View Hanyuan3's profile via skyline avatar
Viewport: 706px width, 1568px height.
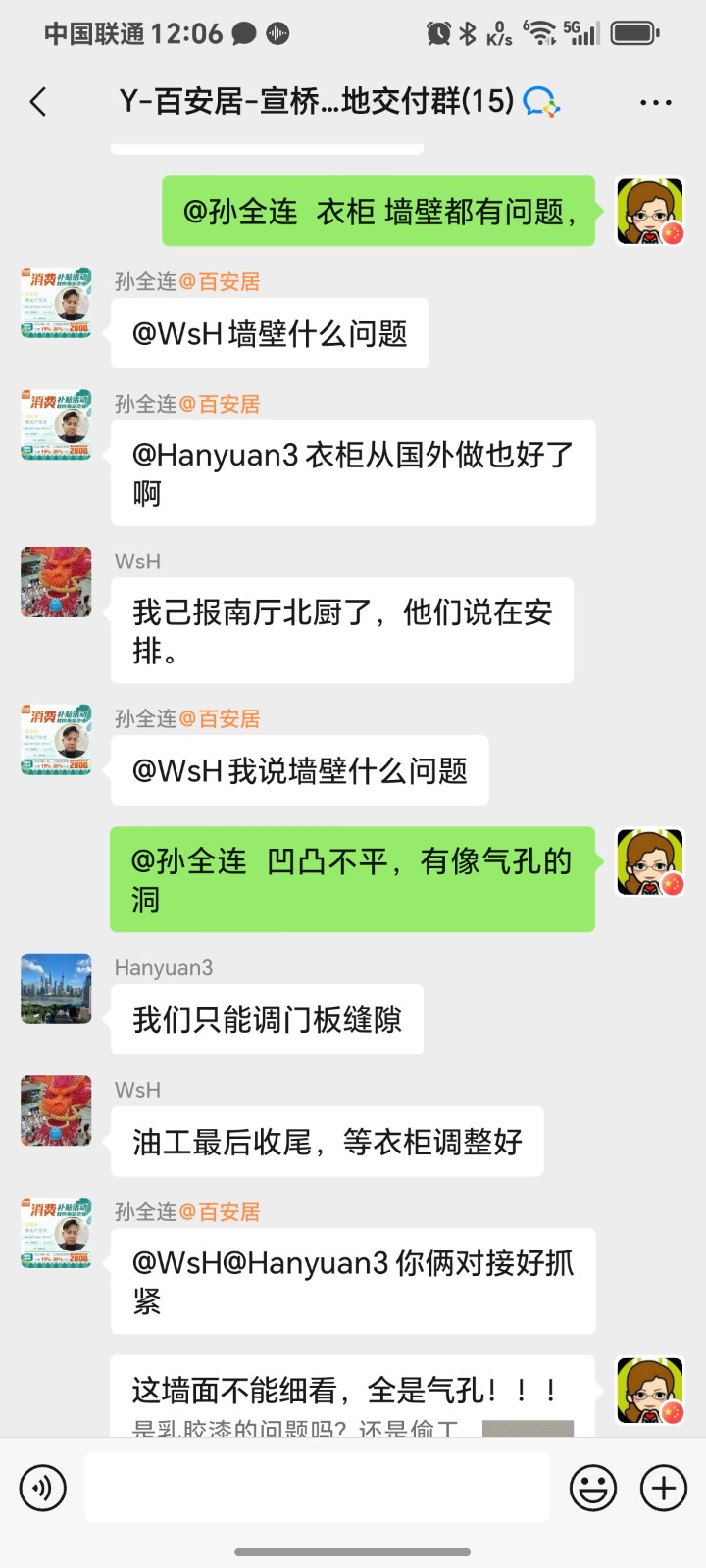56,988
